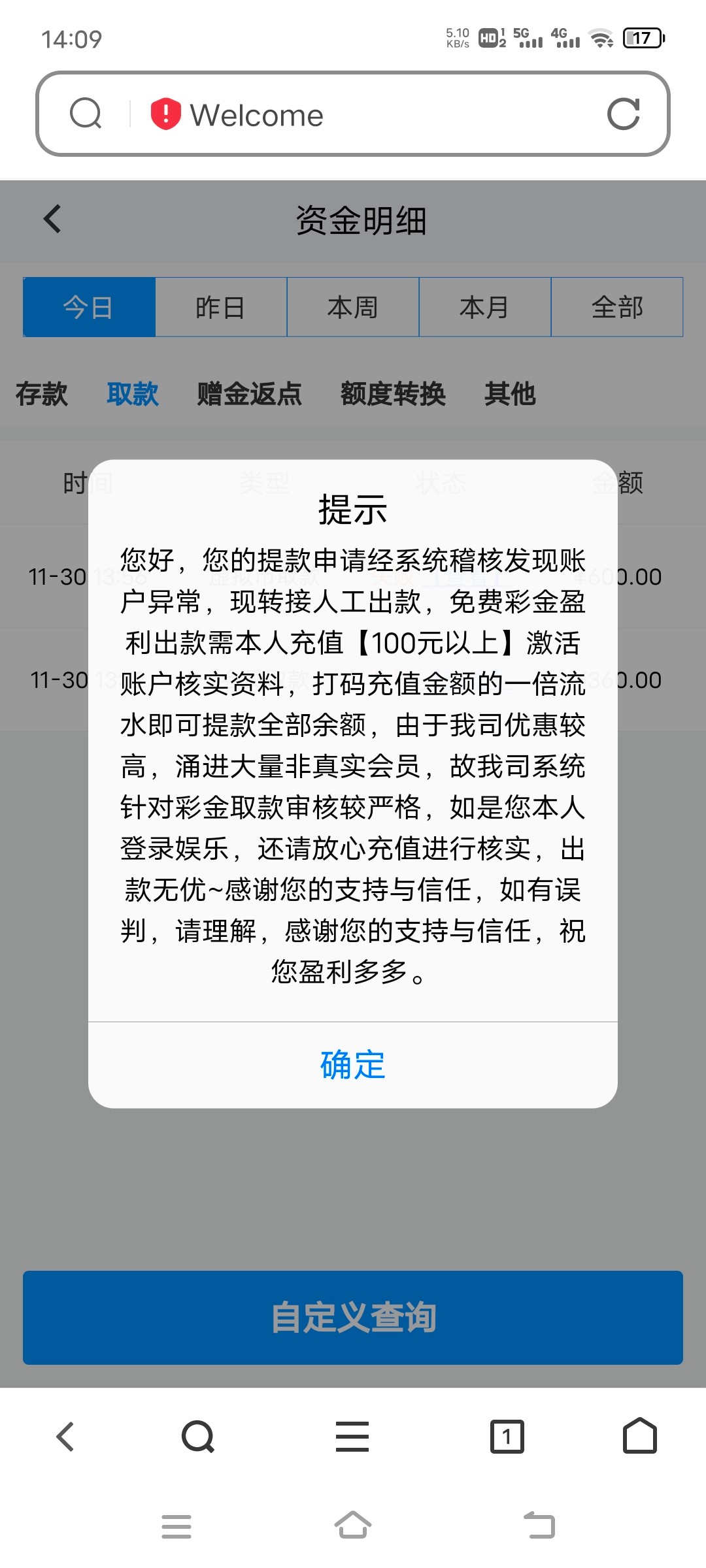The height and width of the screenshot is (1568, 706).
Task: Open the 其他 category tab
Action: [510, 394]
